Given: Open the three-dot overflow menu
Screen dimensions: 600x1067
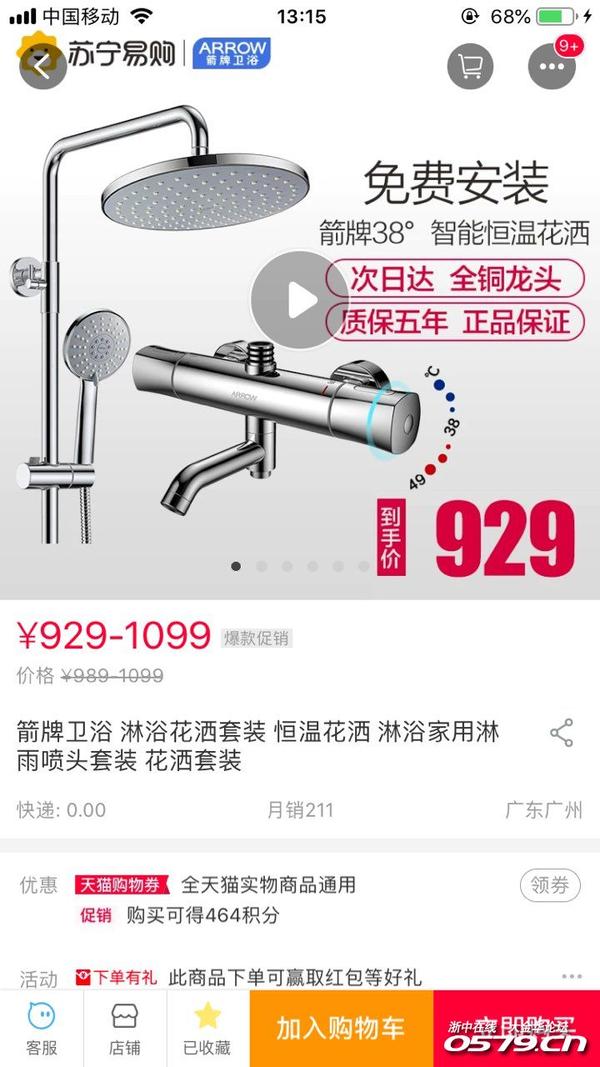Looking at the screenshot, I should click(x=552, y=66).
